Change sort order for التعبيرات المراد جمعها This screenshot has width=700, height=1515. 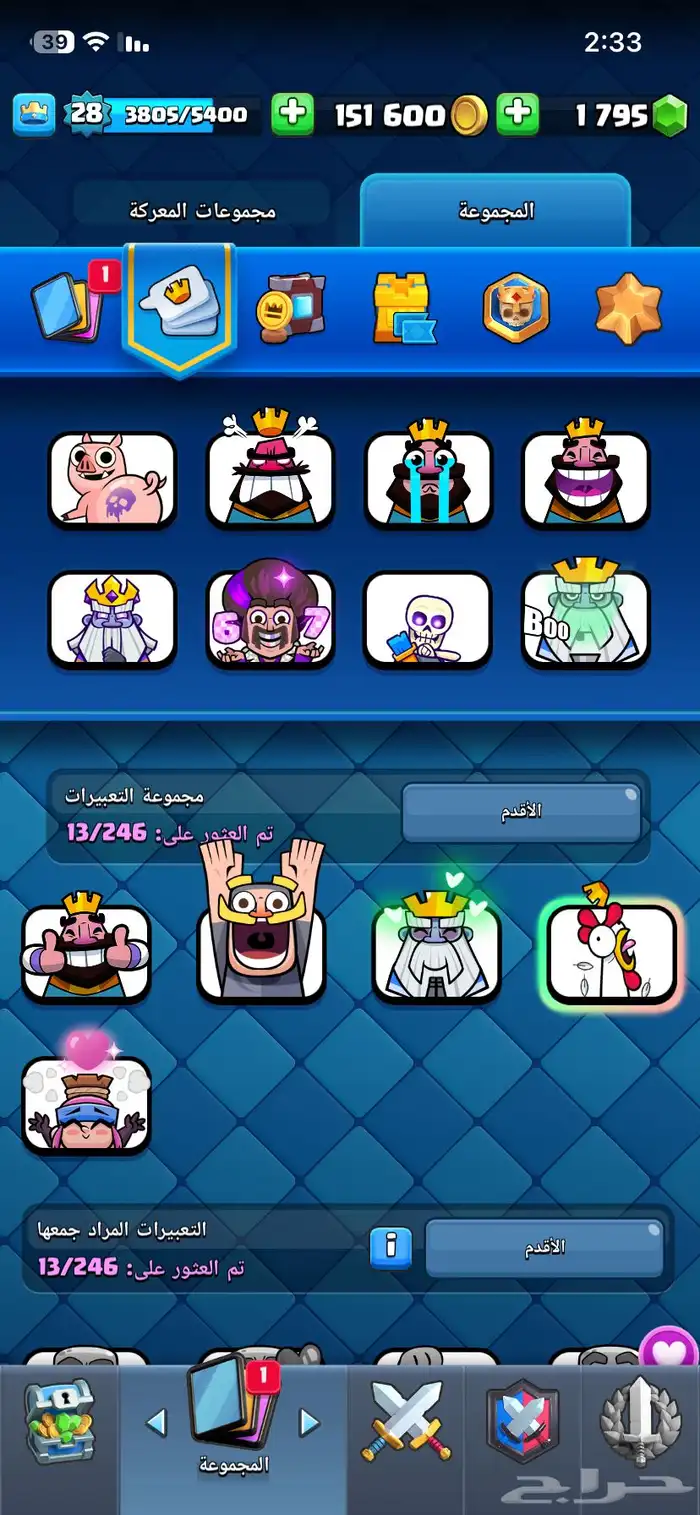point(544,1247)
